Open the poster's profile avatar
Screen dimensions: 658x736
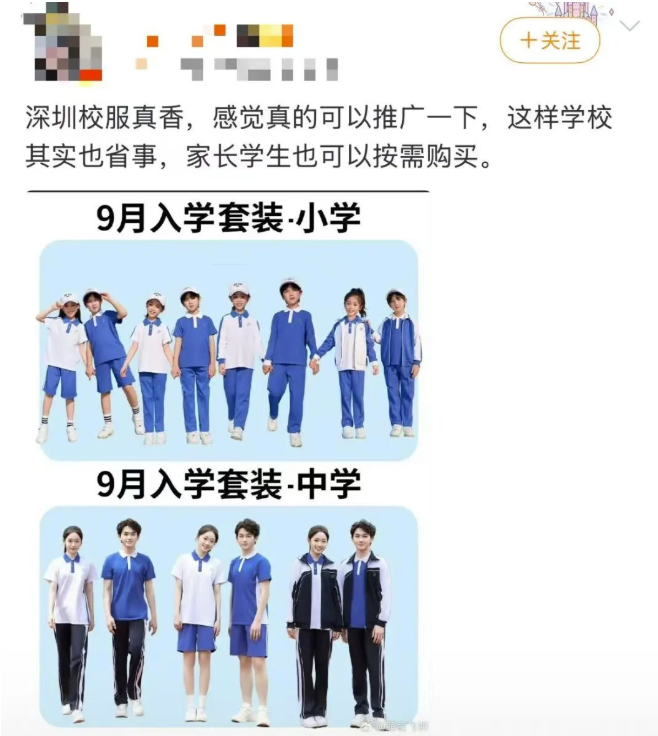pyautogui.click(x=62, y=43)
